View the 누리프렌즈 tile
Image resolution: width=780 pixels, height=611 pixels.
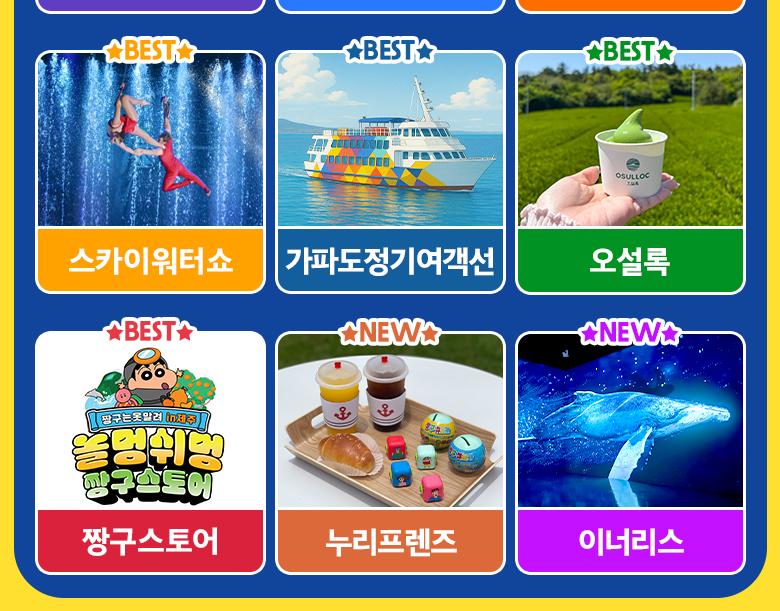[x=390, y=452]
